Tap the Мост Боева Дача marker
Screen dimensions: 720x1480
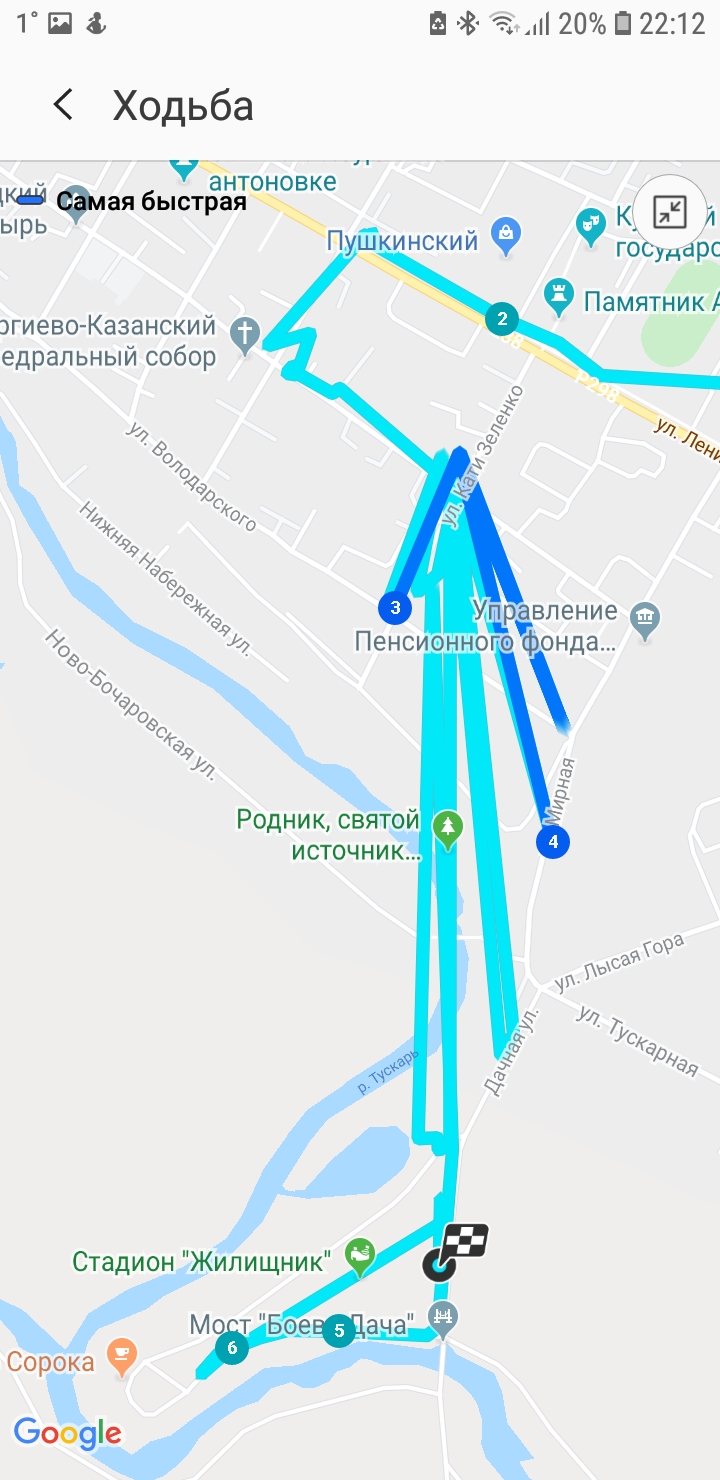click(x=446, y=1320)
